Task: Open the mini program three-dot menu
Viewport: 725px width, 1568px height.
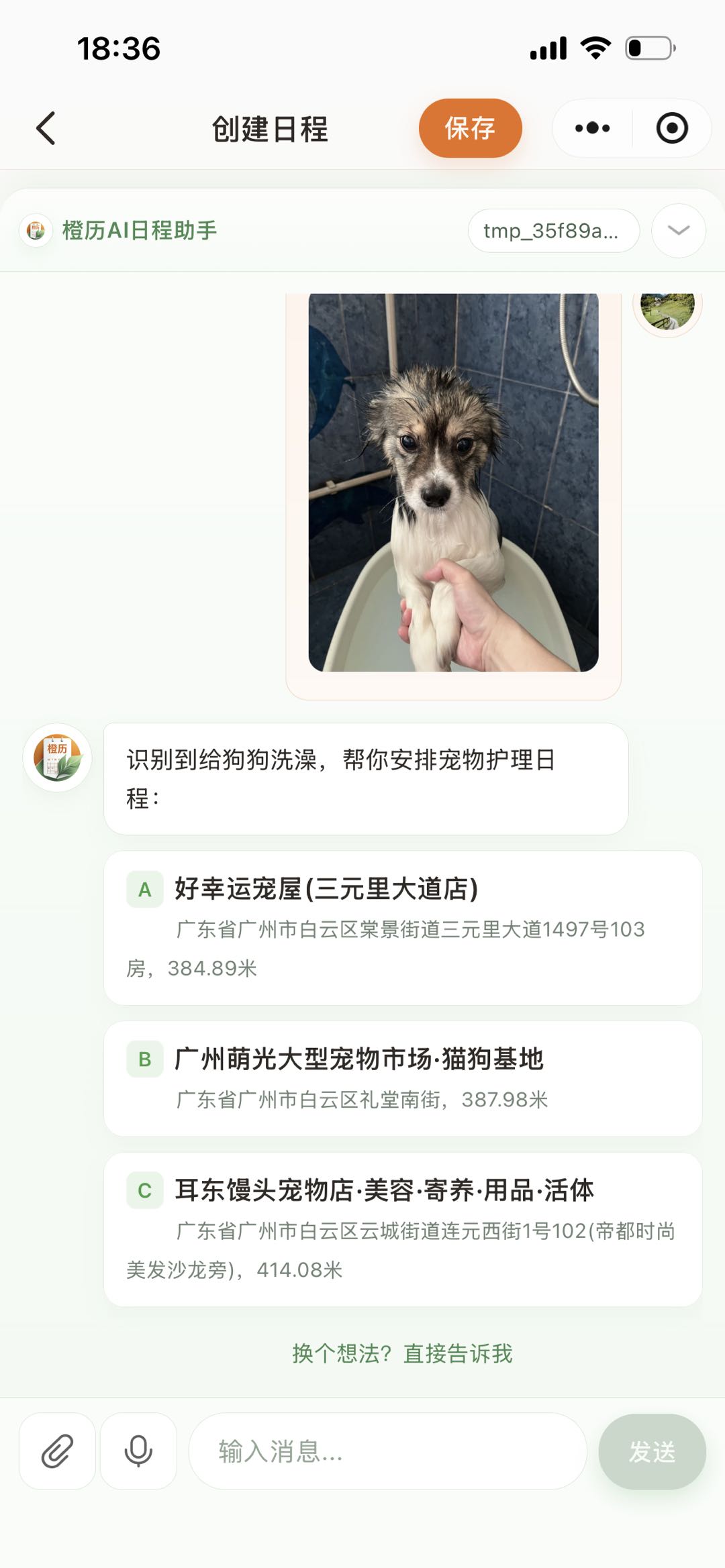Action: [x=592, y=128]
